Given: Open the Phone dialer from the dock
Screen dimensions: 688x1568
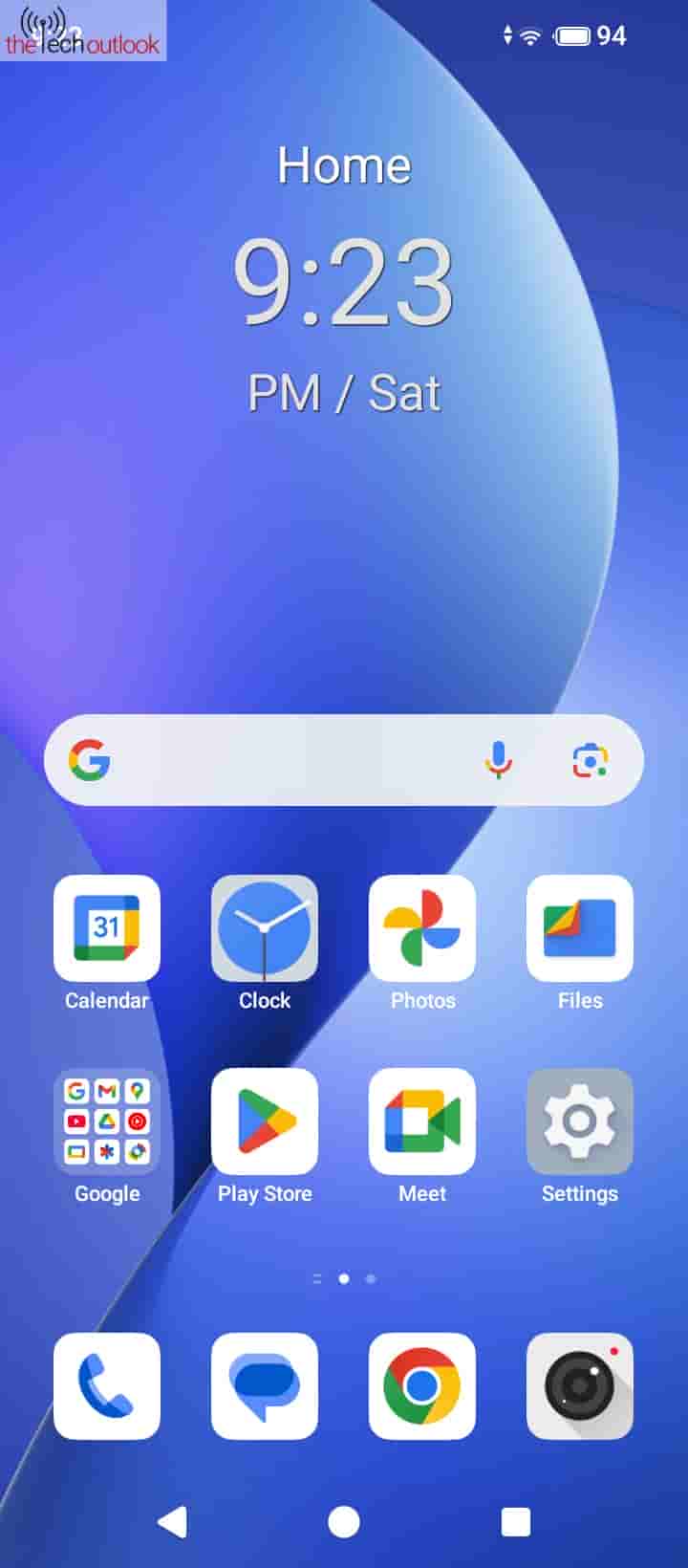Looking at the screenshot, I should (107, 1386).
